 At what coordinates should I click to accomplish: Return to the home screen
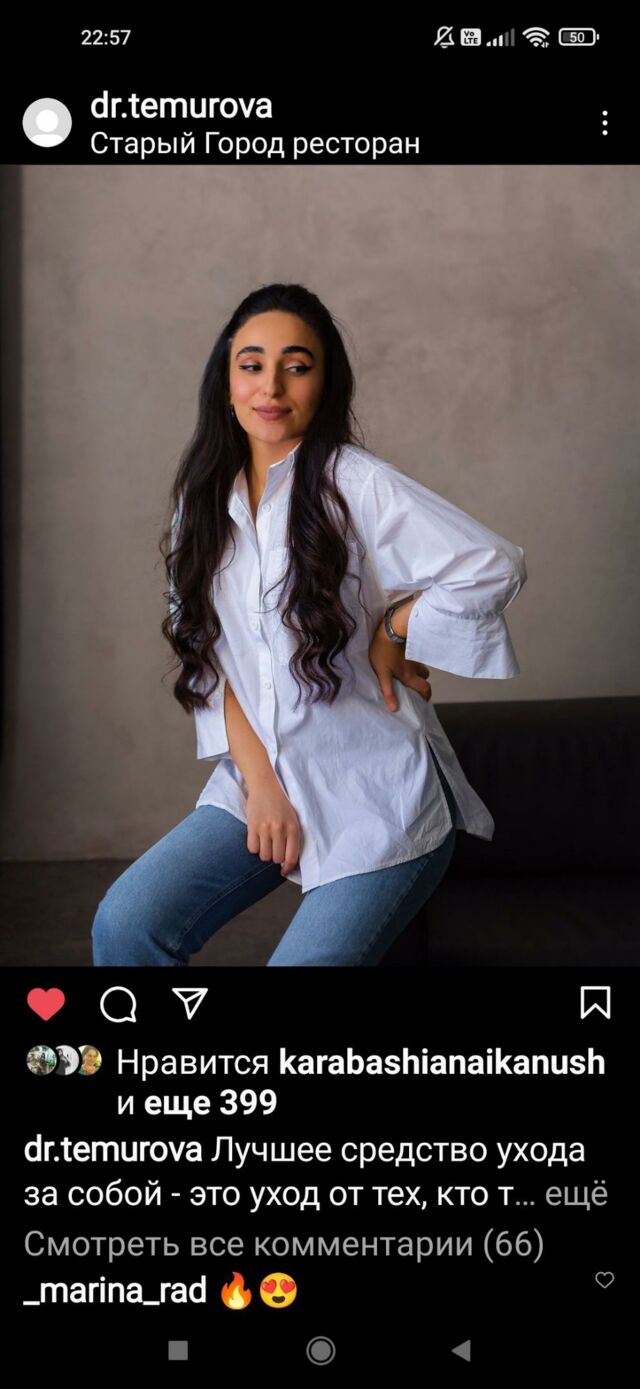click(x=320, y=1351)
